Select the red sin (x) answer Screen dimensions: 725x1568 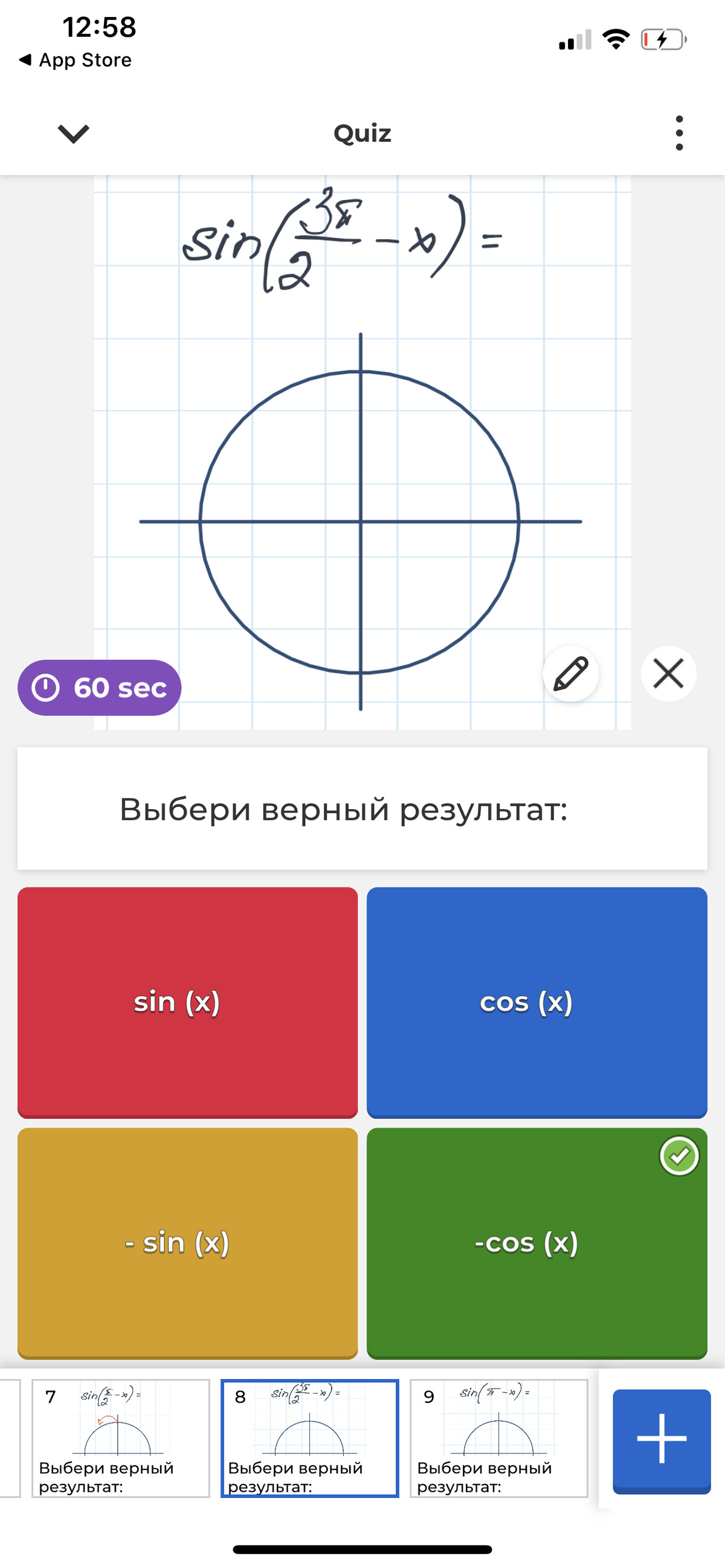[x=188, y=1001]
